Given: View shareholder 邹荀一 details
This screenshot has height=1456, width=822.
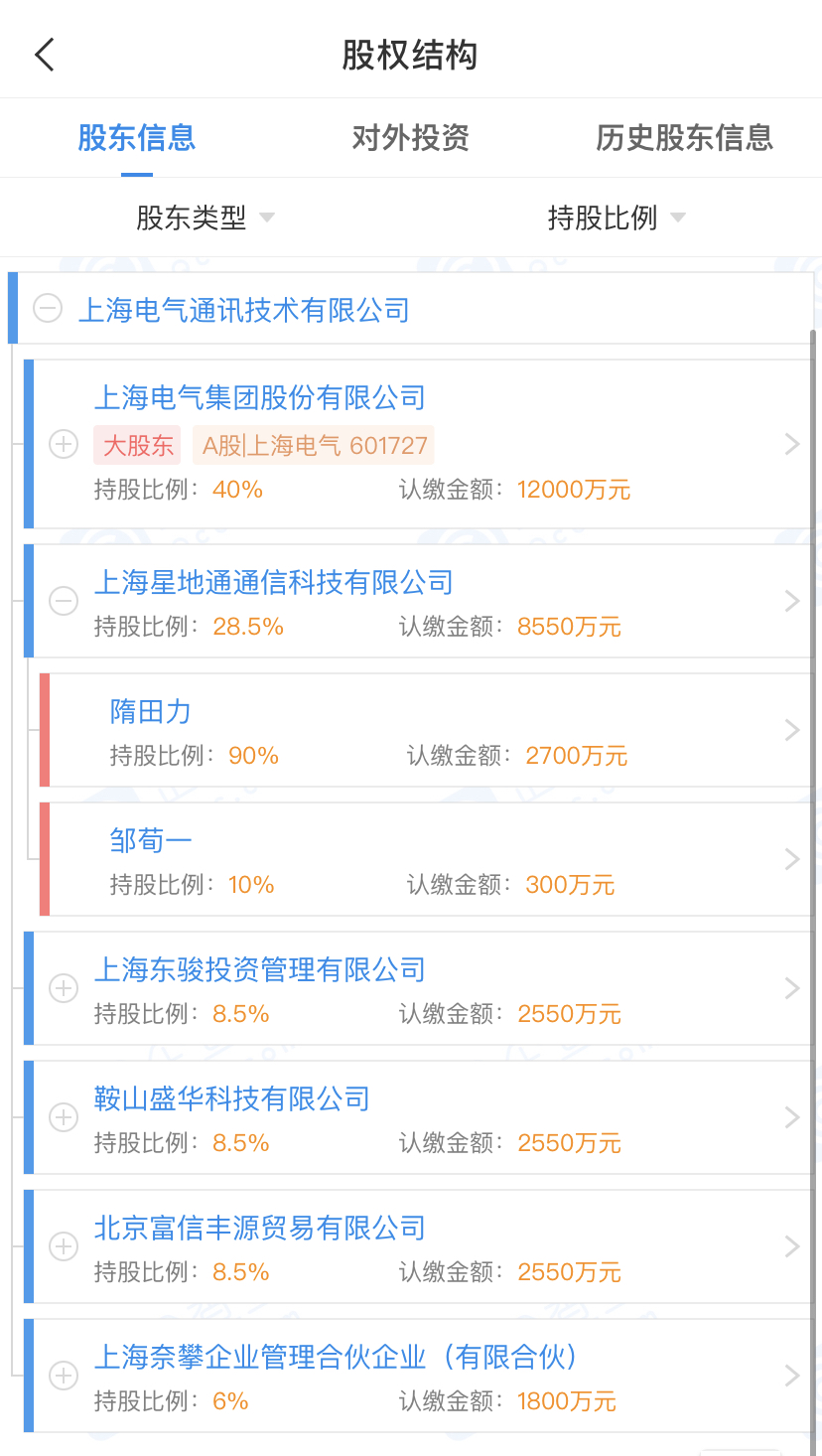Looking at the screenshot, I should (791, 859).
